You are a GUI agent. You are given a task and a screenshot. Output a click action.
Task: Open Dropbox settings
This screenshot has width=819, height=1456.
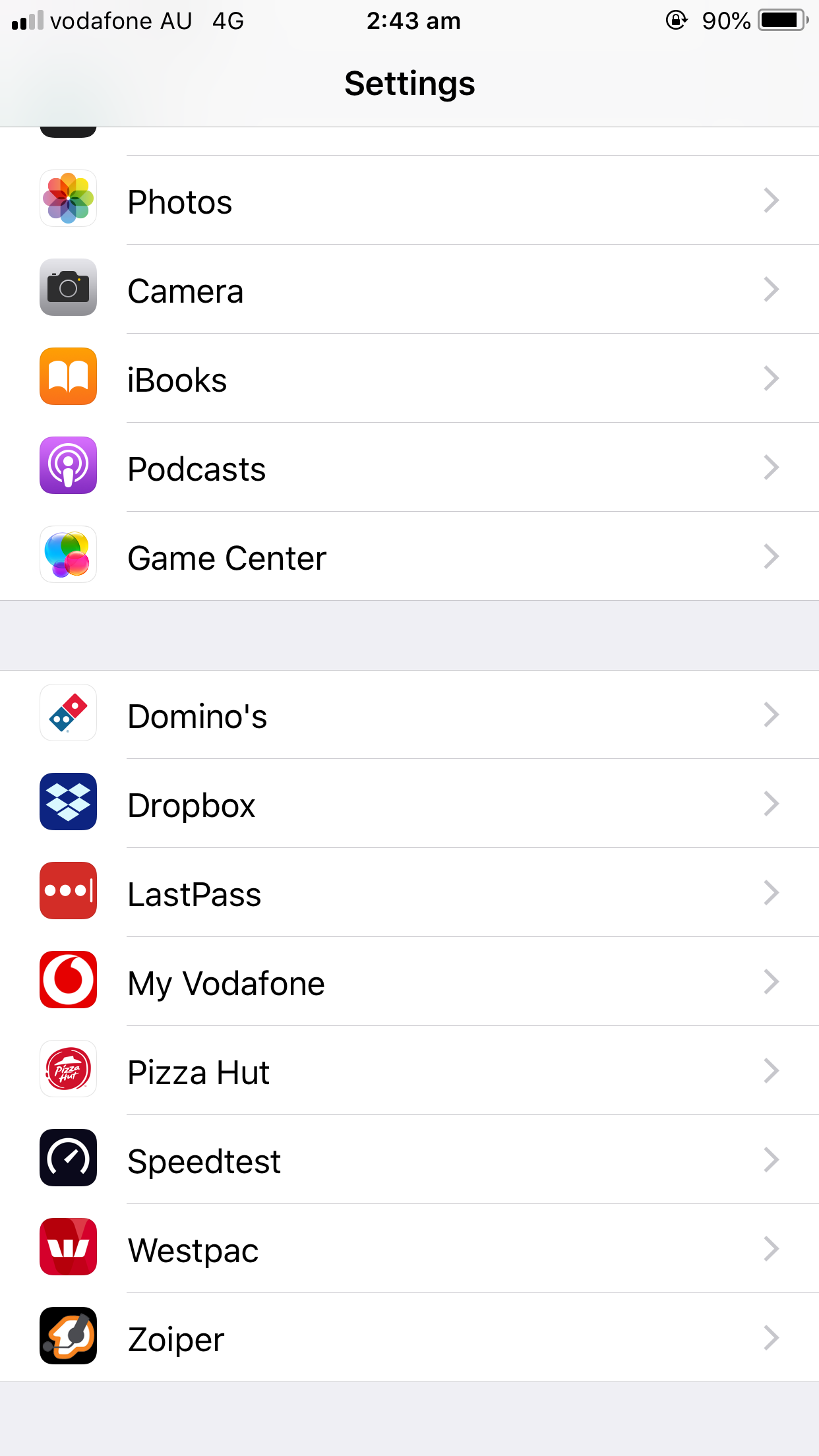[409, 804]
